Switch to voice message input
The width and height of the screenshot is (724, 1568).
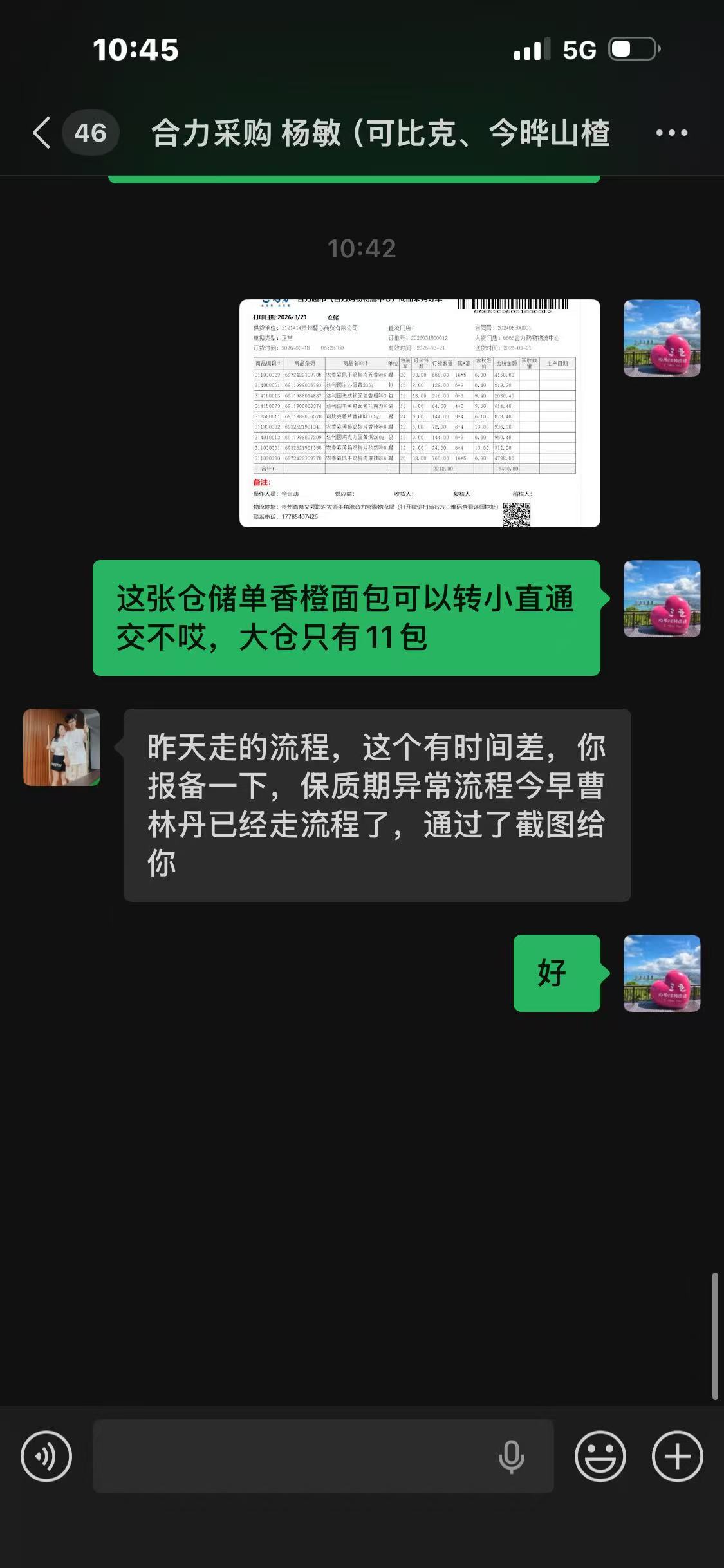pos(46,1456)
